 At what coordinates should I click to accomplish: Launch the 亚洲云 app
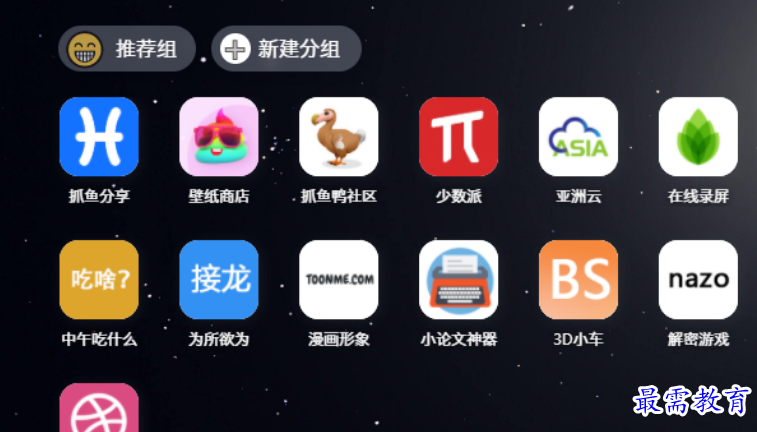click(578, 137)
